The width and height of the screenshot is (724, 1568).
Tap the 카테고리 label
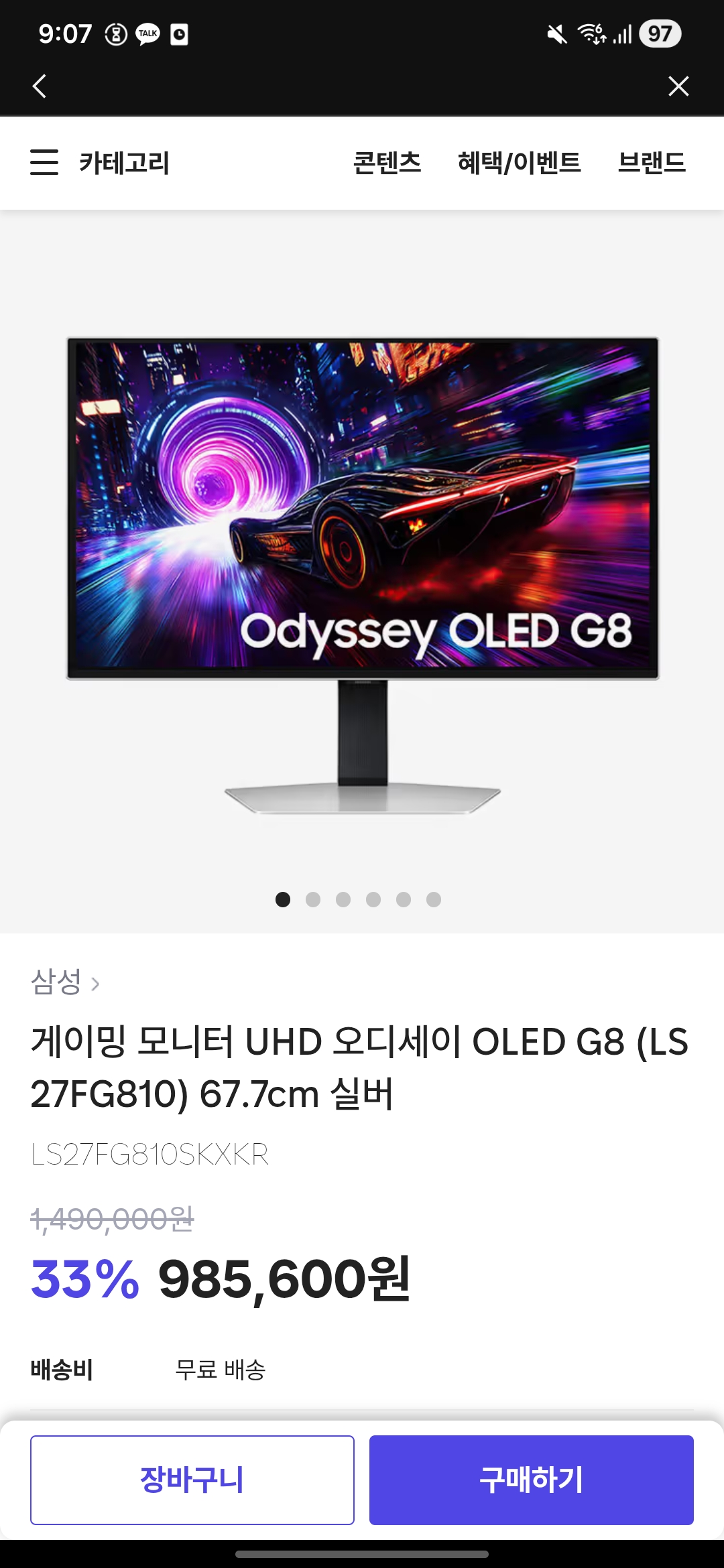point(124,163)
